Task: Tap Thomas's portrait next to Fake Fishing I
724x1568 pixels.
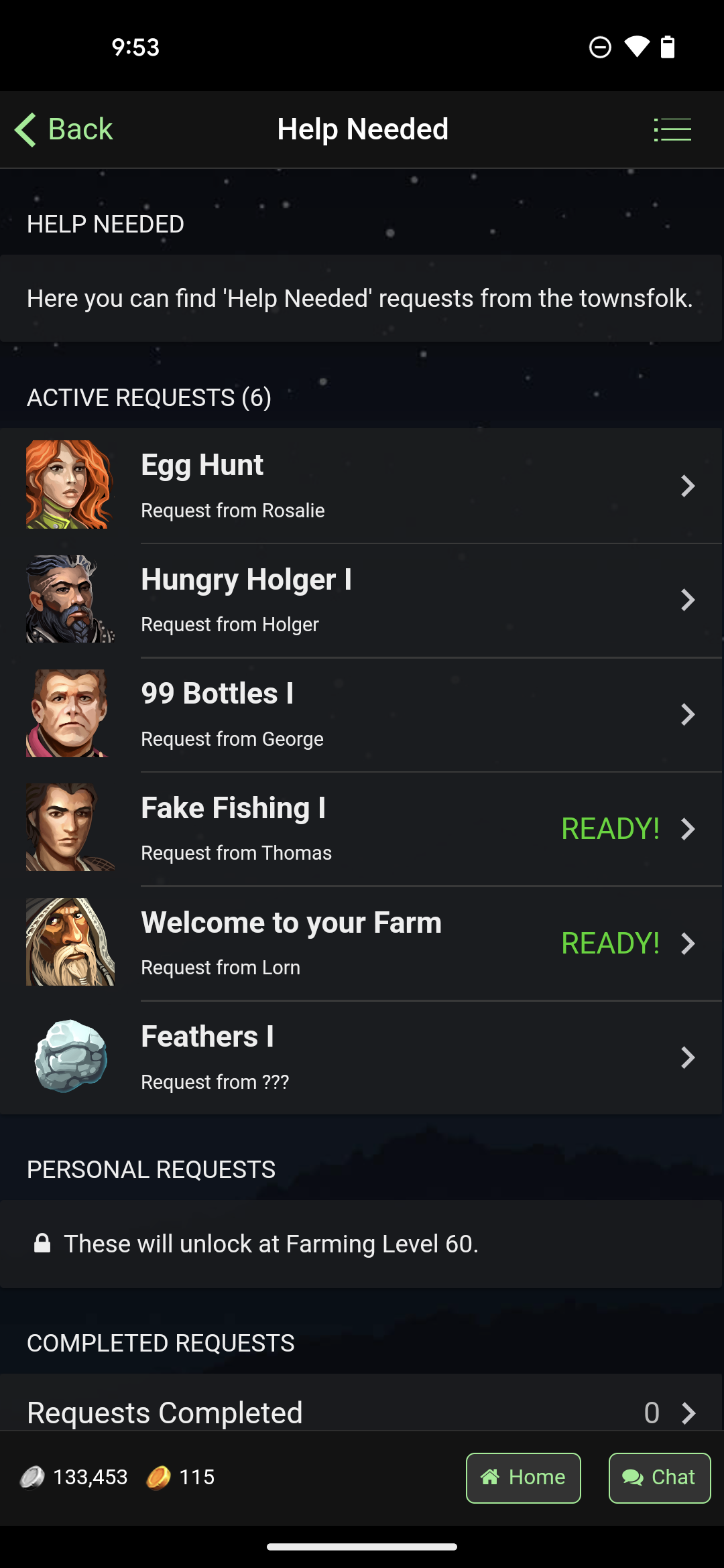Action: pyautogui.click(x=70, y=827)
